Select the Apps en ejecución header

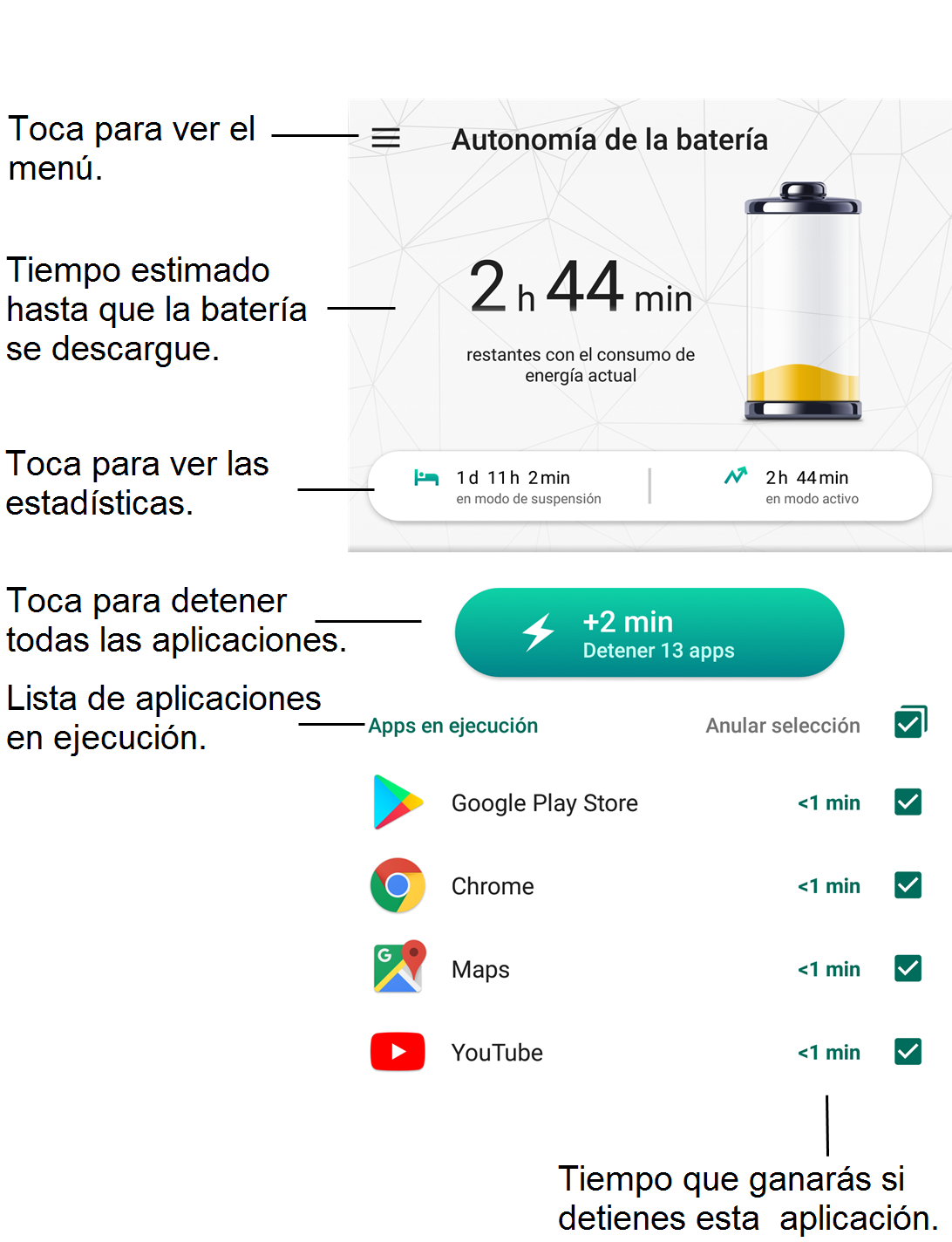pyautogui.click(x=452, y=725)
